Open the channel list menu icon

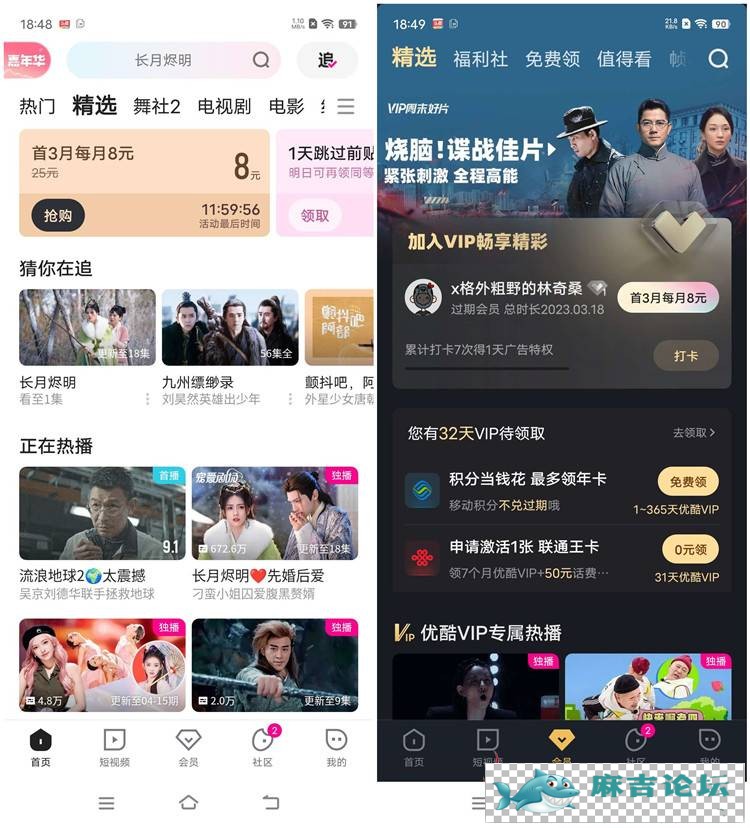346,106
